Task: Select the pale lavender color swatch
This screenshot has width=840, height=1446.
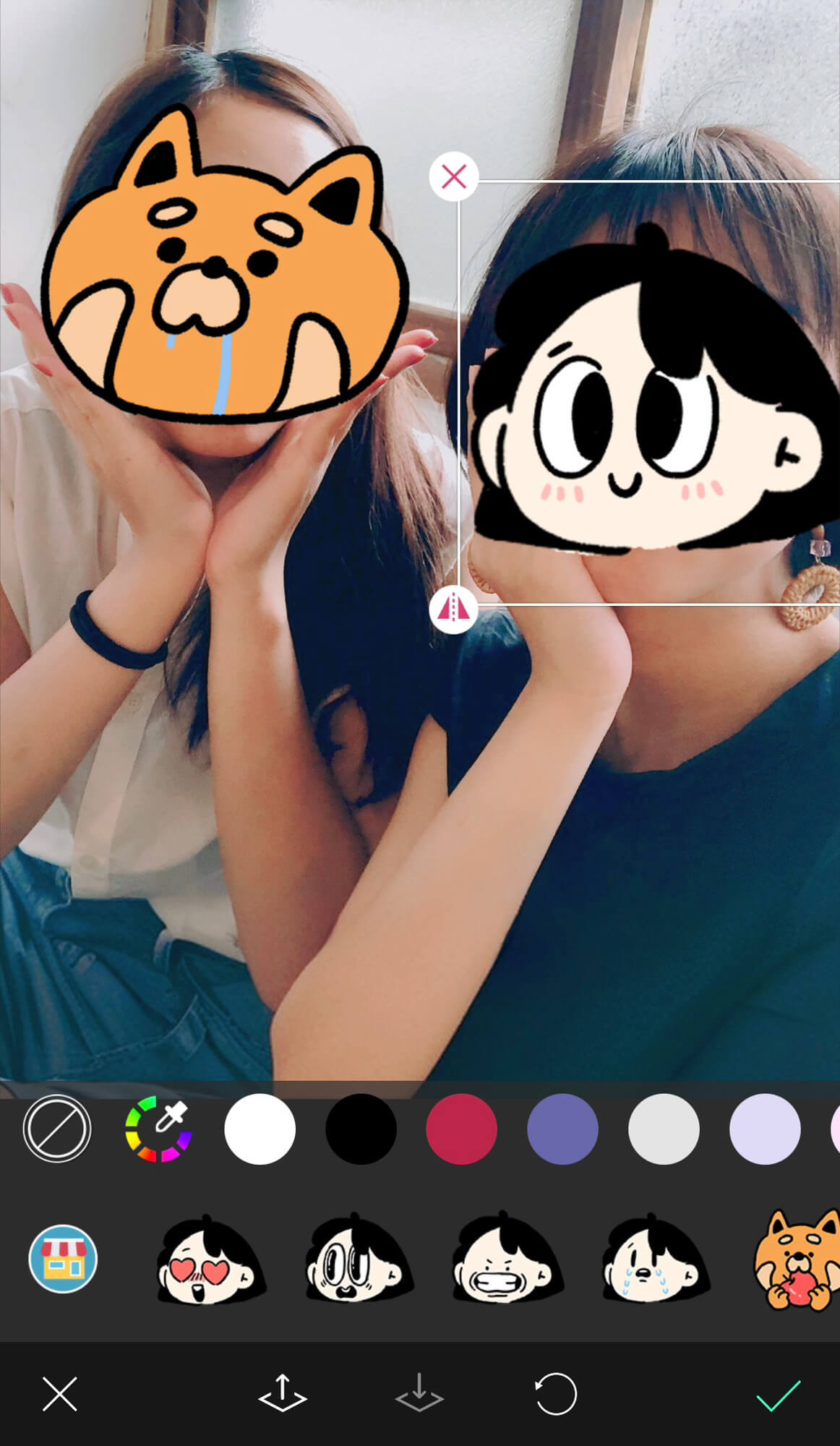Action: point(765,1129)
